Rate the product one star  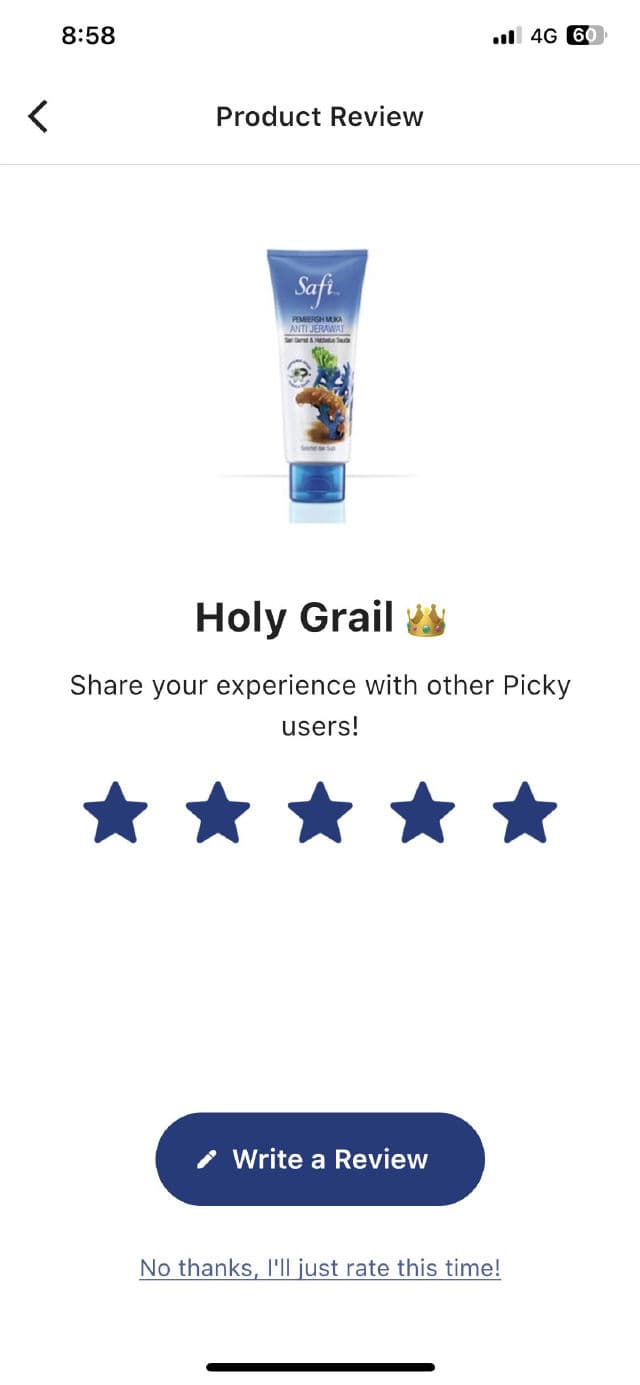pyautogui.click(x=116, y=814)
